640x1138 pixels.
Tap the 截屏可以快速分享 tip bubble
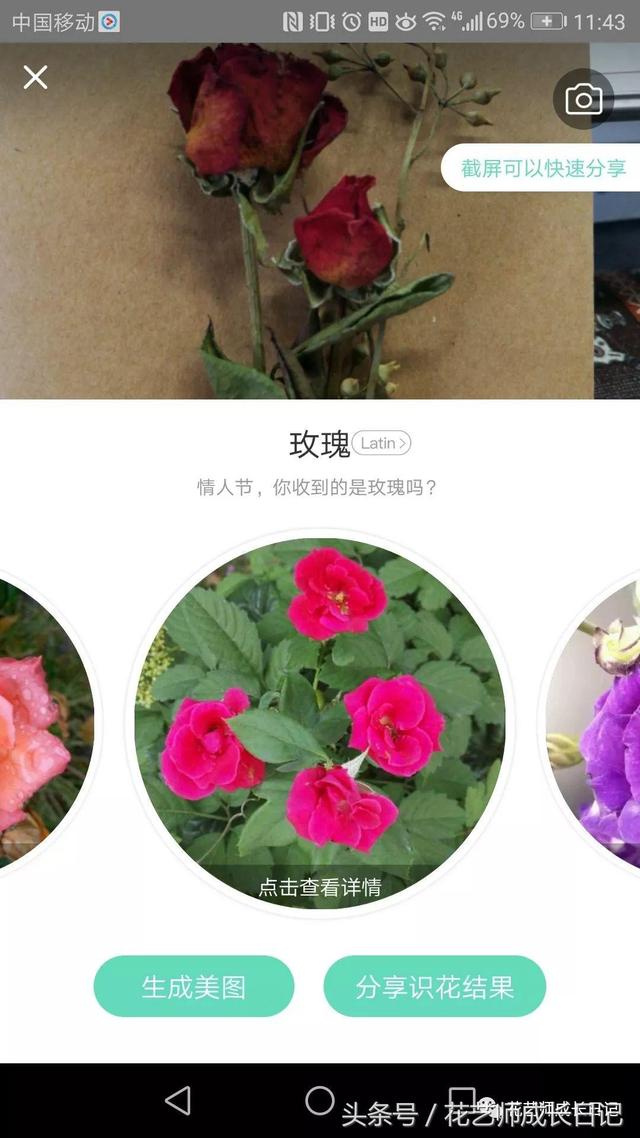pyautogui.click(x=543, y=168)
